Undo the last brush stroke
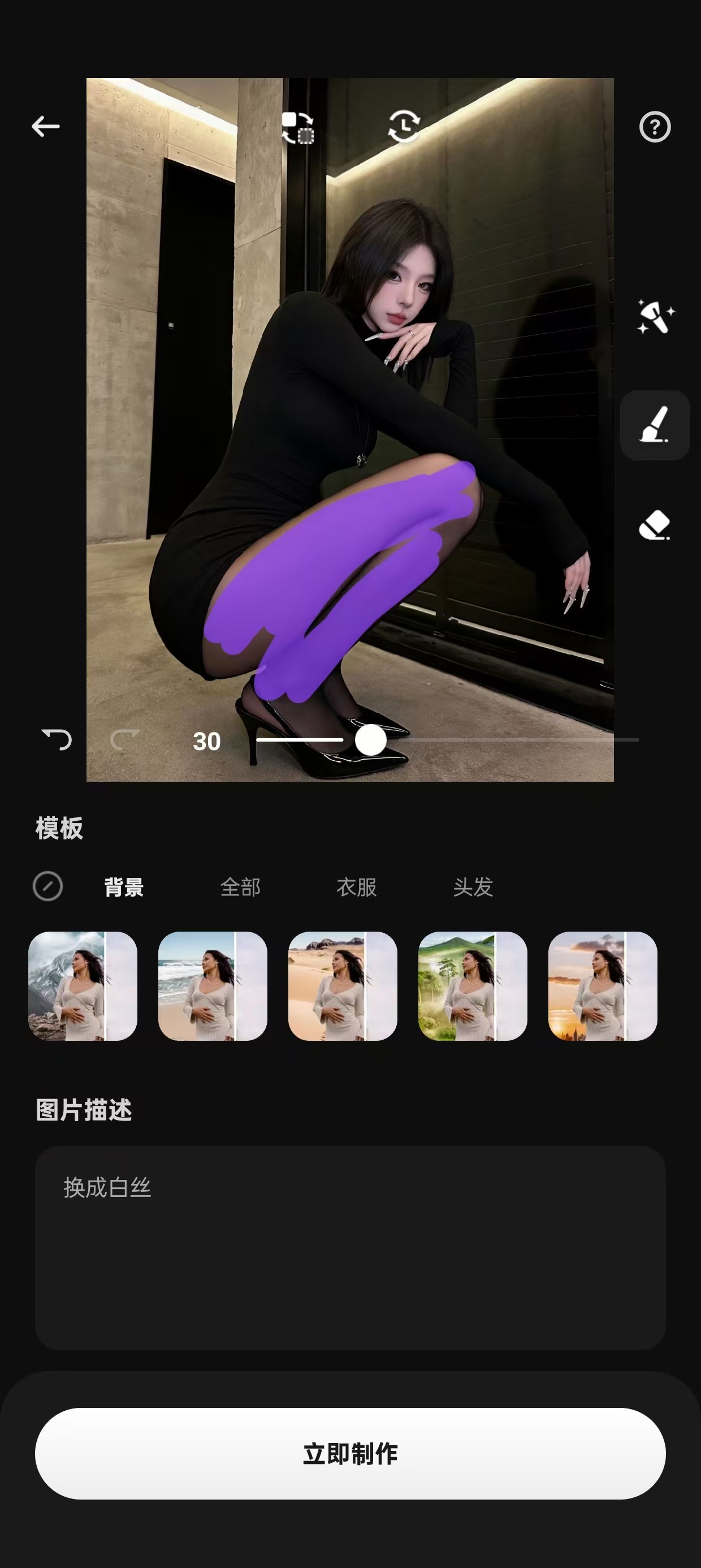 [x=57, y=739]
